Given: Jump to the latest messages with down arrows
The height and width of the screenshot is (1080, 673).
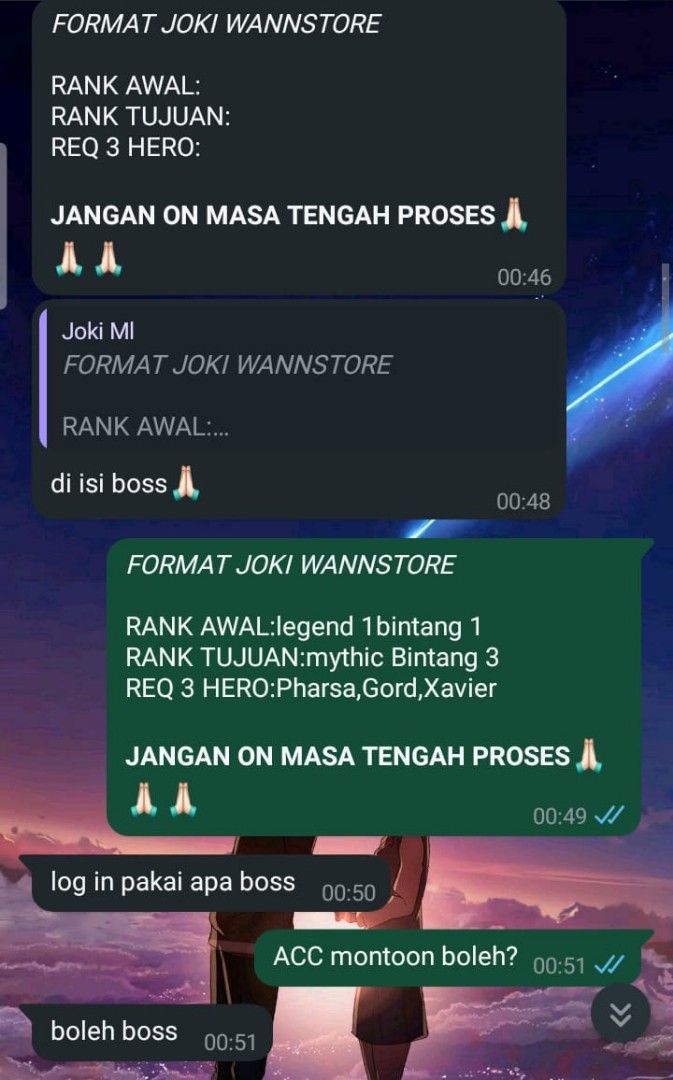Looking at the screenshot, I should (x=620, y=1013).
